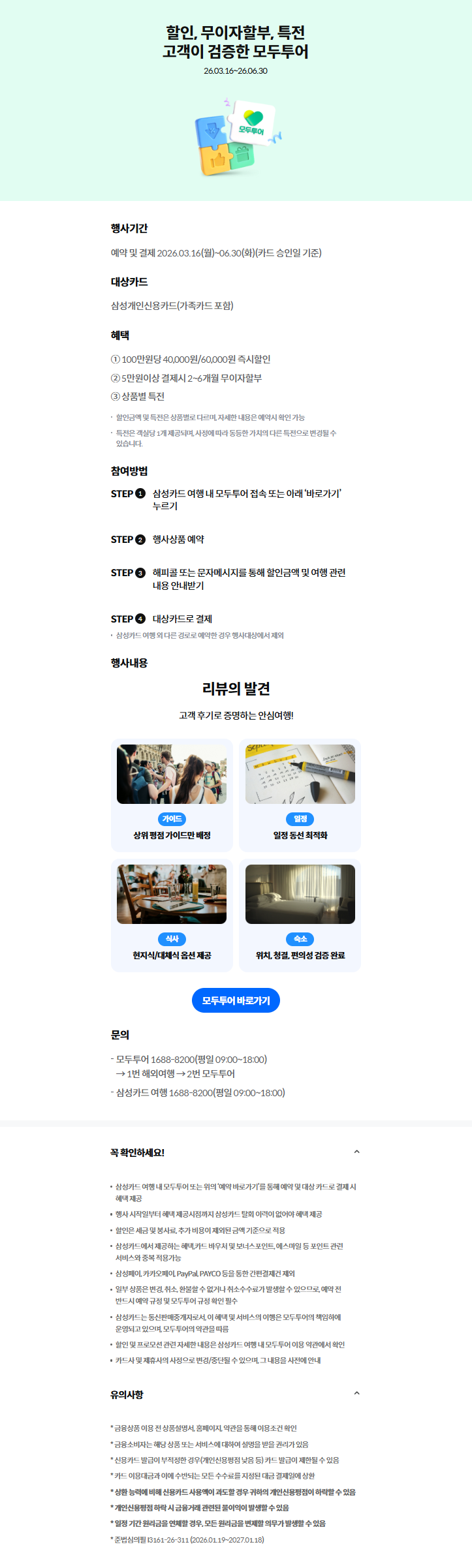Collapse the 유의사항 section
Viewport: 472px width, 1568px height.
(x=356, y=1393)
